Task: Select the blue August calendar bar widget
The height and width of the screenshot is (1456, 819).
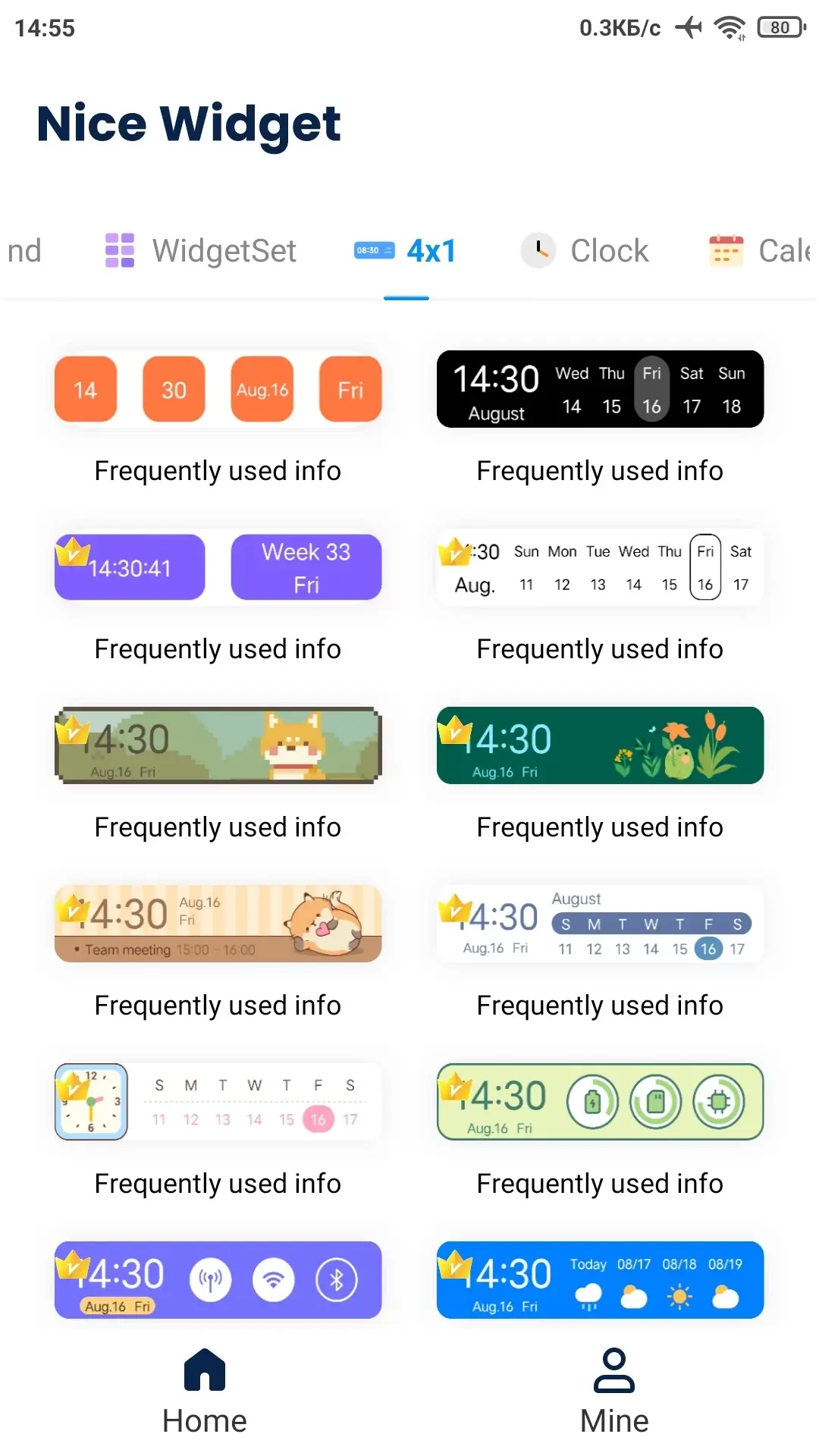Action: [x=600, y=924]
